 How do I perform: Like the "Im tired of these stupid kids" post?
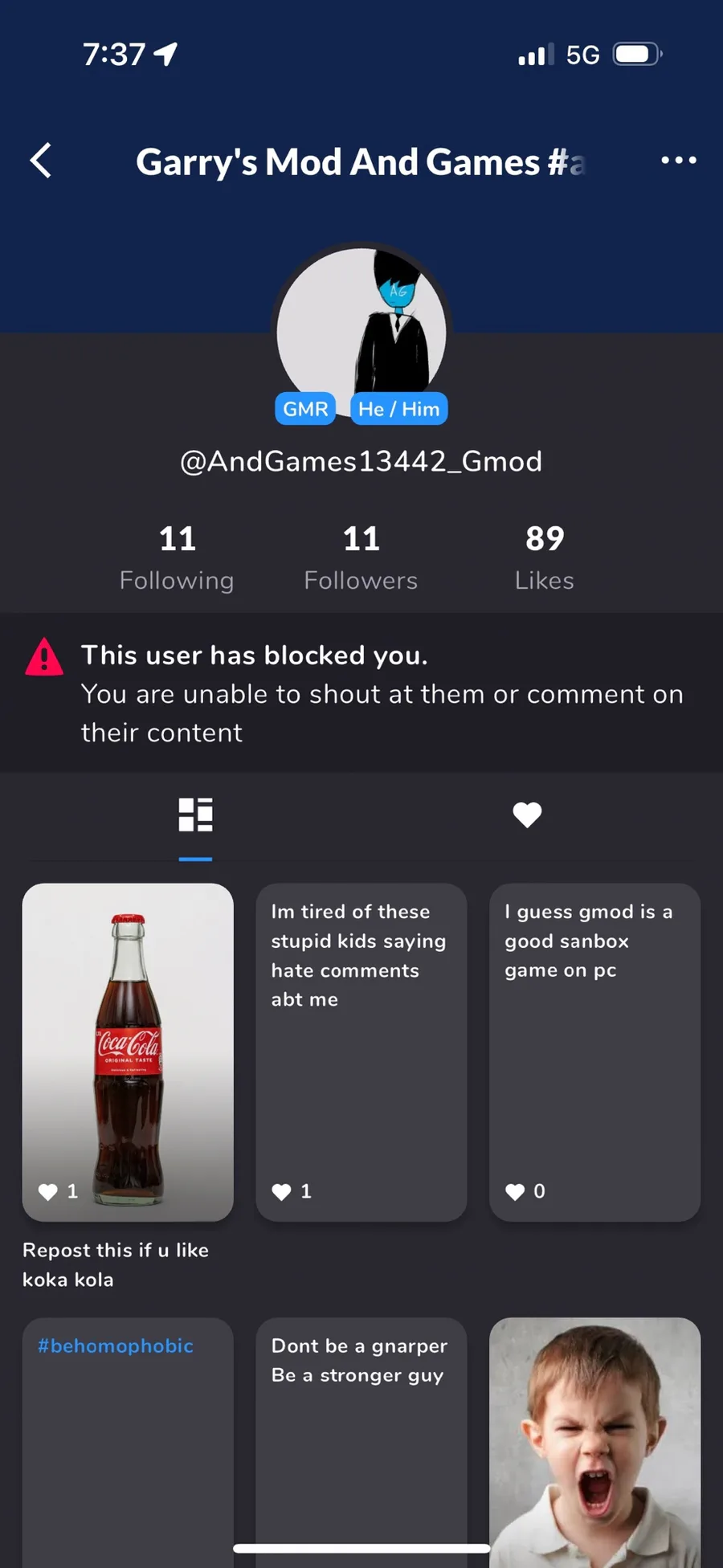tap(281, 1191)
